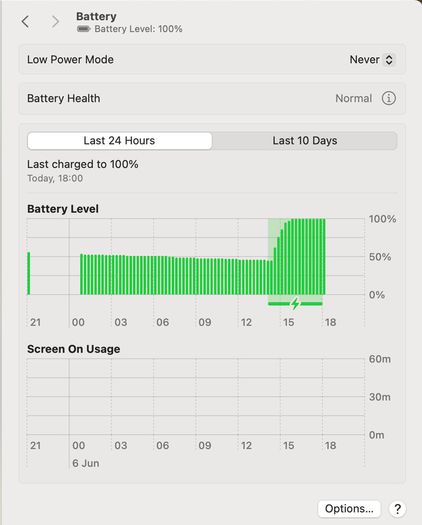Open the help question mark button
Image resolution: width=422 pixels, height=525 pixels.
[x=398, y=509]
